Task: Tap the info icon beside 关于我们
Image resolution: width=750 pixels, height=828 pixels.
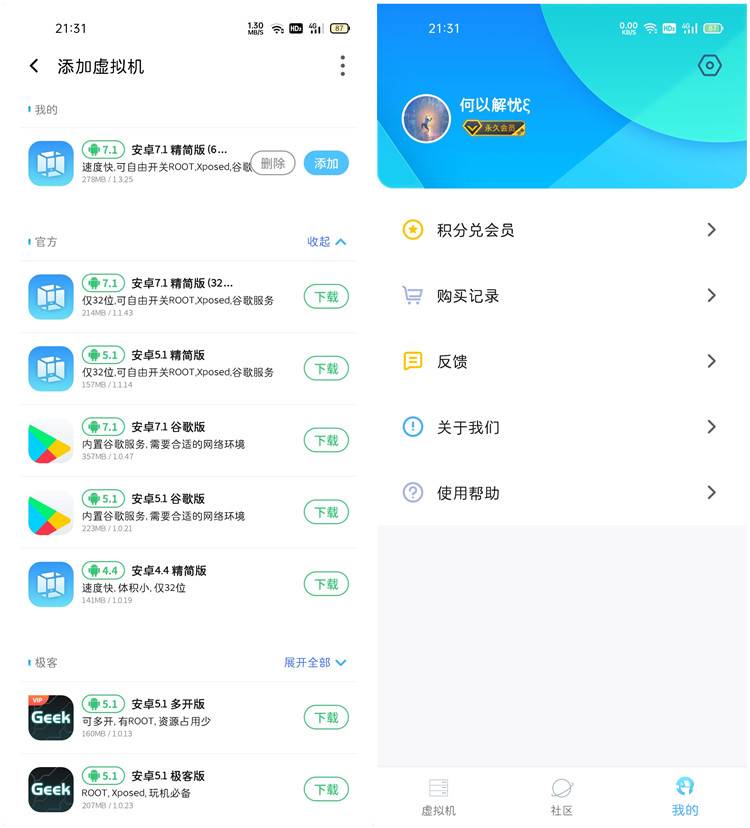Action: 411,427
